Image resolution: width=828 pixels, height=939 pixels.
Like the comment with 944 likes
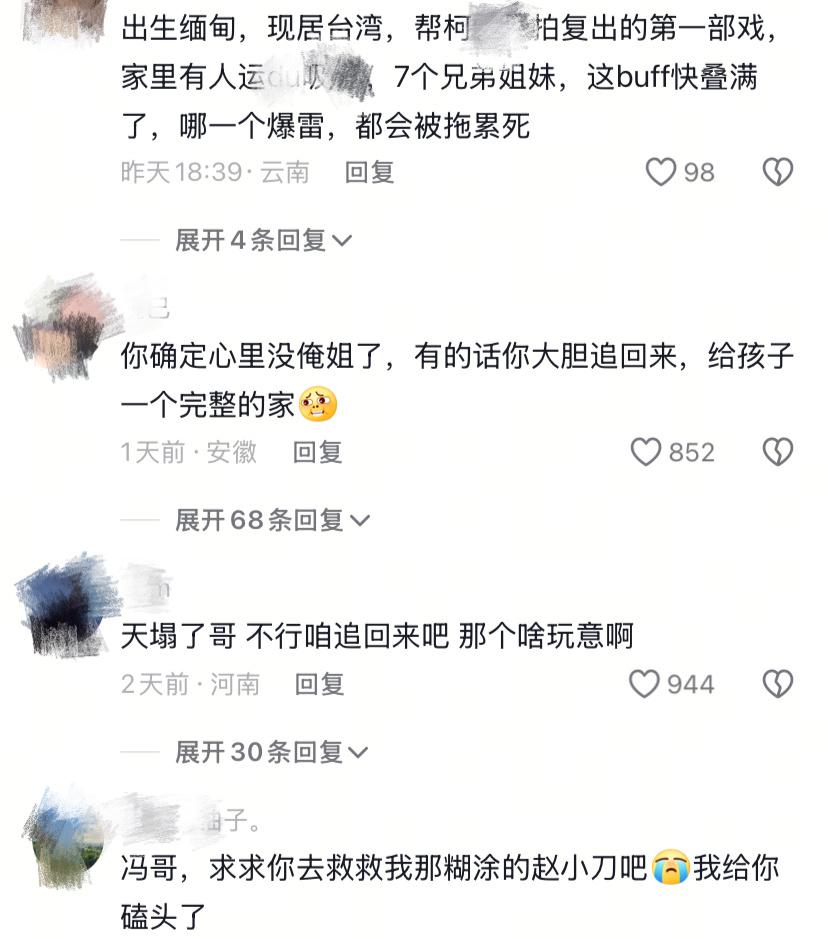tap(645, 684)
